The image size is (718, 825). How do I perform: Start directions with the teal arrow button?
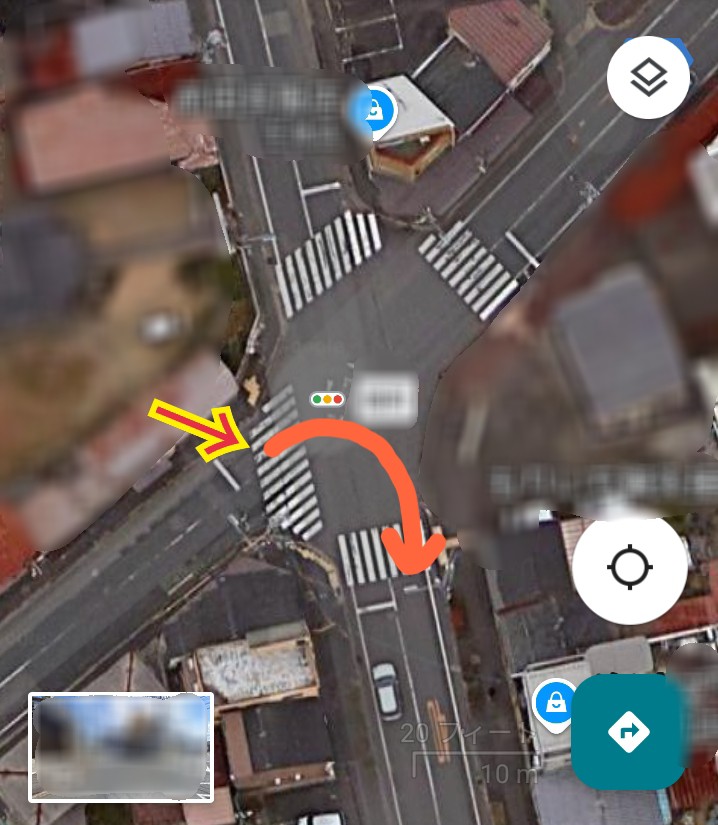click(628, 732)
